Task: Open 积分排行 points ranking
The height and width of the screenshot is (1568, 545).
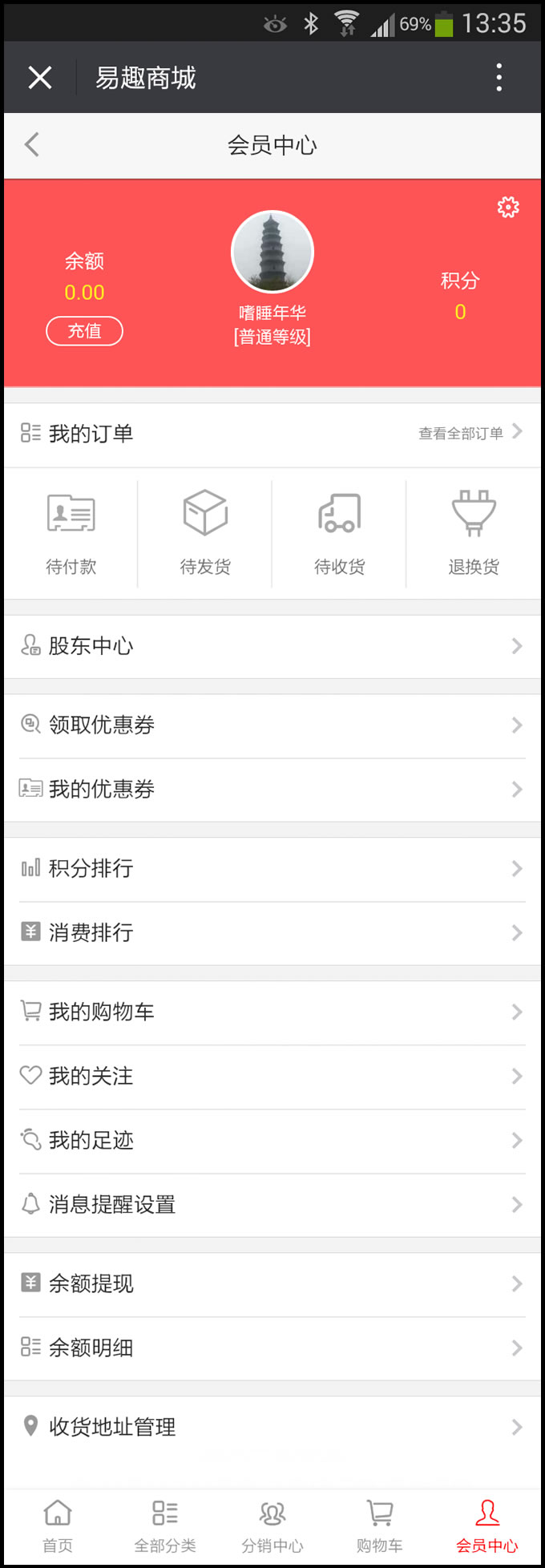Action: [x=272, y=868]
